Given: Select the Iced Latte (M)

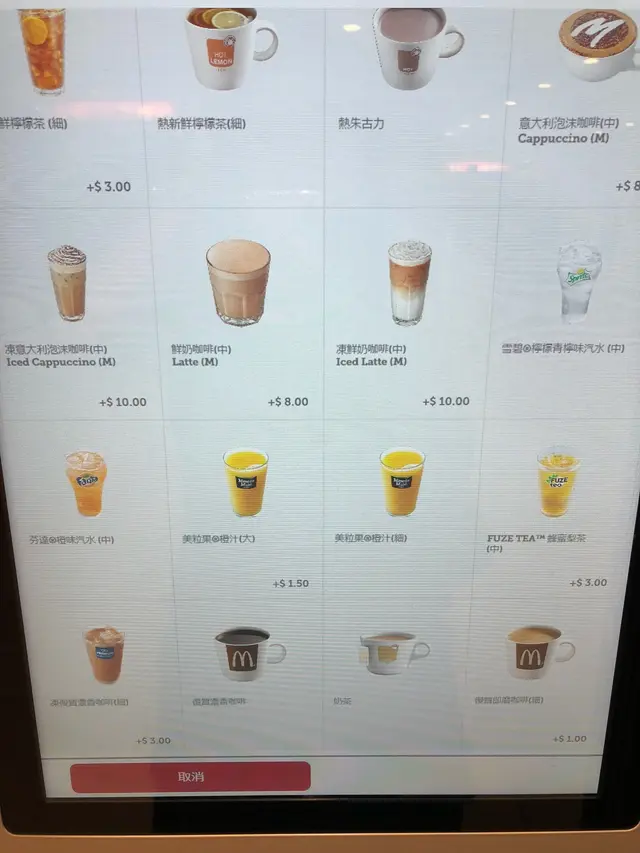Looking at the screenshot, I should click(409, 282).
